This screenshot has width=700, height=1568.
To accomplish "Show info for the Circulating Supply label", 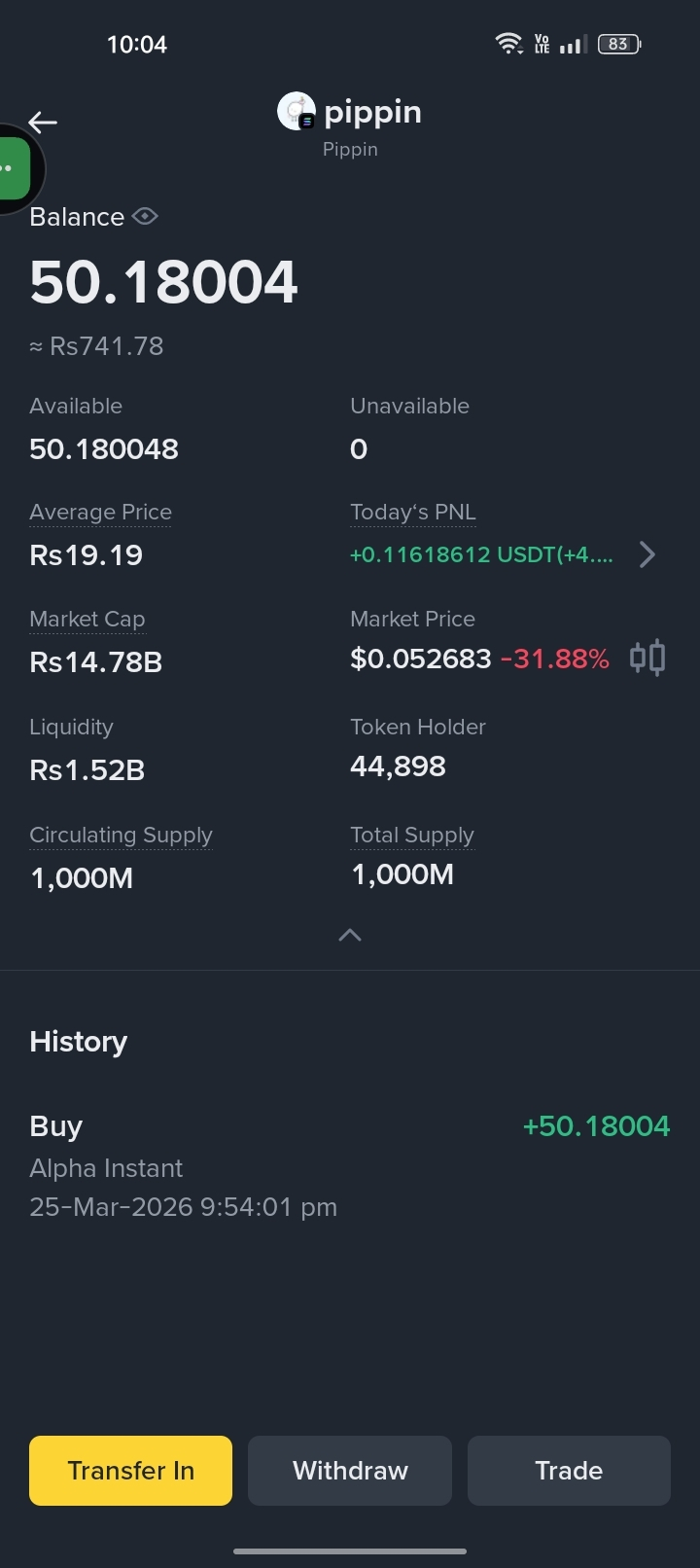I will click(121, 836).
